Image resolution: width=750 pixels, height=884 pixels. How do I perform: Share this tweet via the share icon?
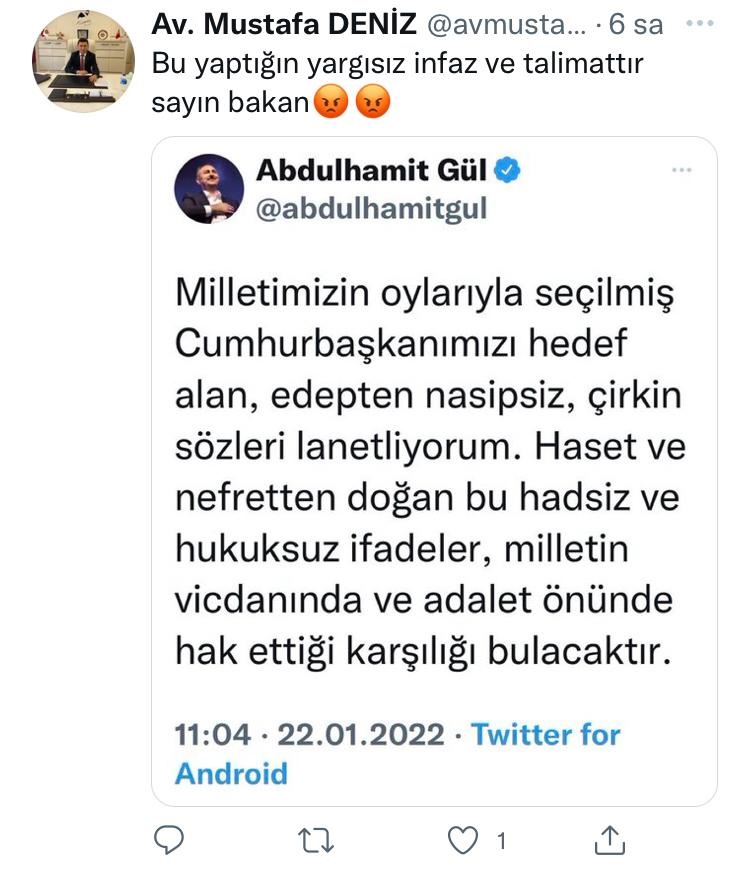point(610,840)
